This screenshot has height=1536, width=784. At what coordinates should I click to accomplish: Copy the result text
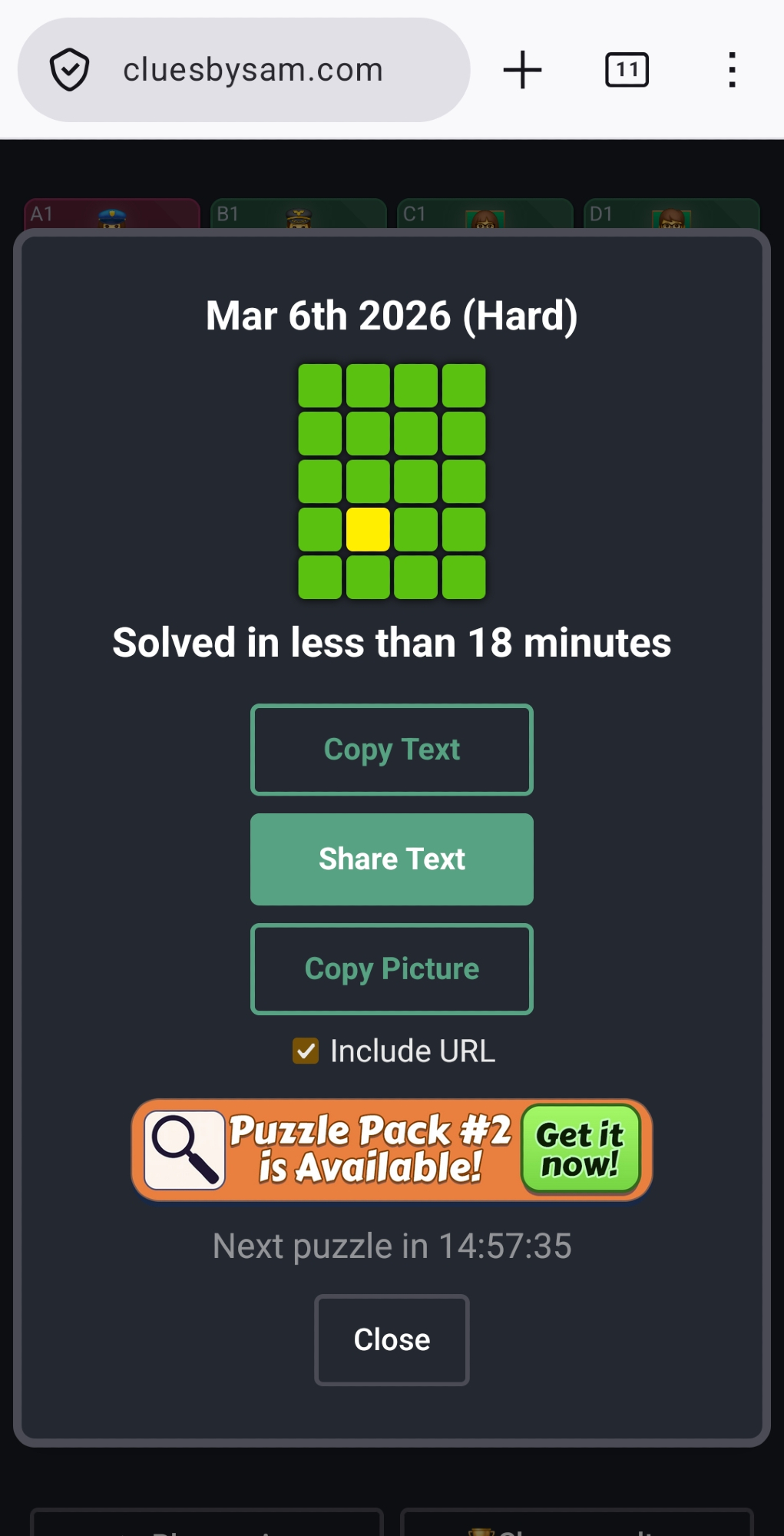coord(392,750)
